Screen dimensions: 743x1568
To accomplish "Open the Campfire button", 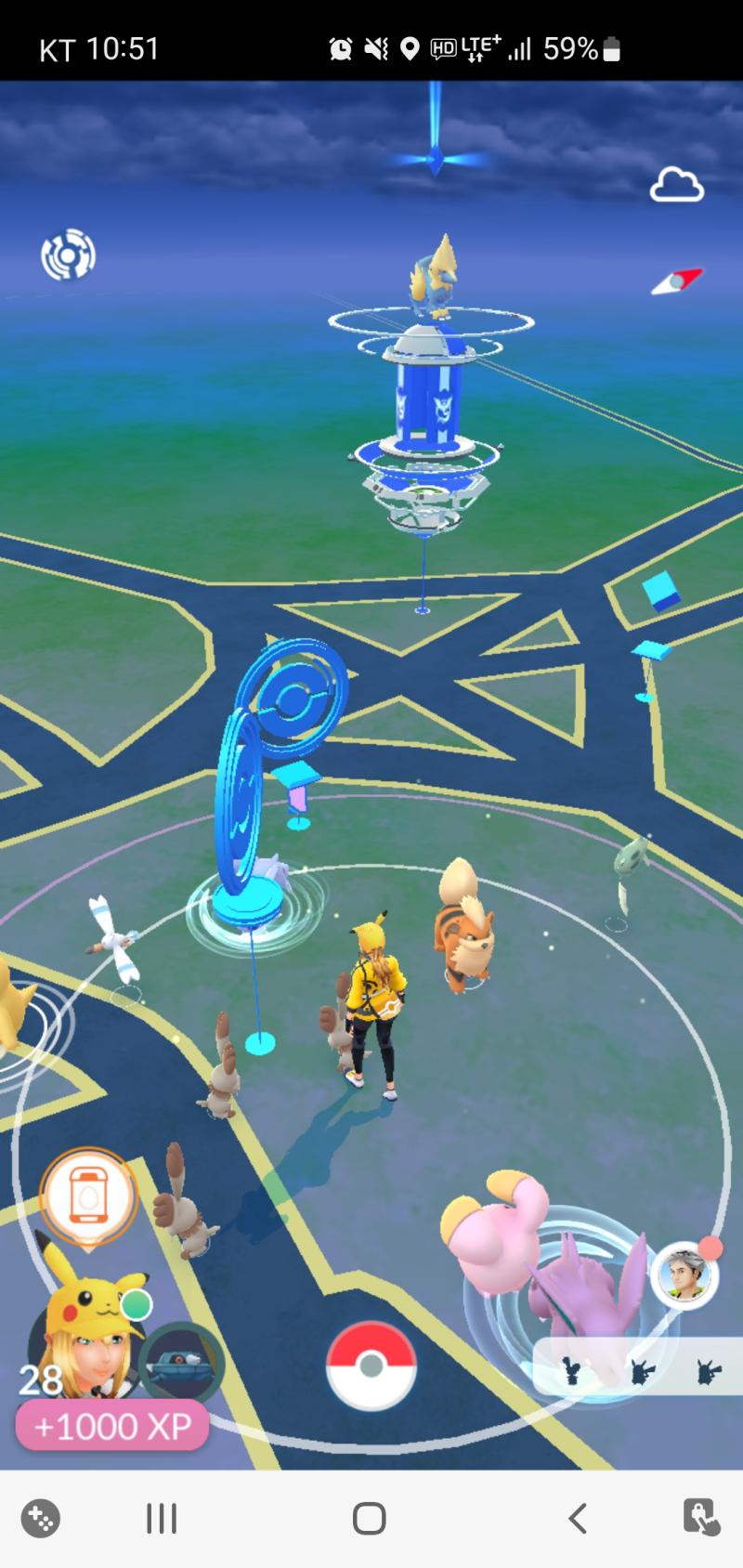I will [x=68, y=256].
